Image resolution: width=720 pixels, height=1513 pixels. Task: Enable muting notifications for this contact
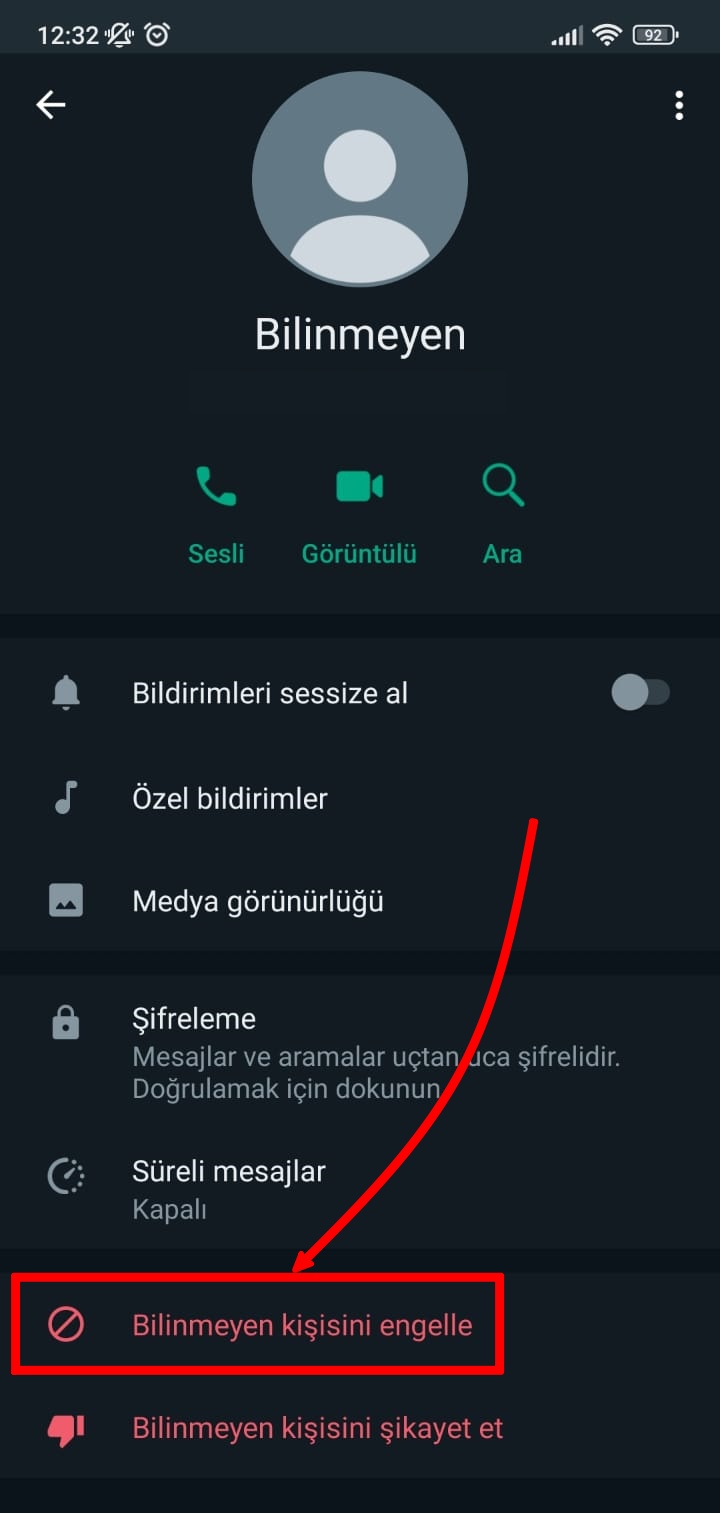tap(270, 692)
